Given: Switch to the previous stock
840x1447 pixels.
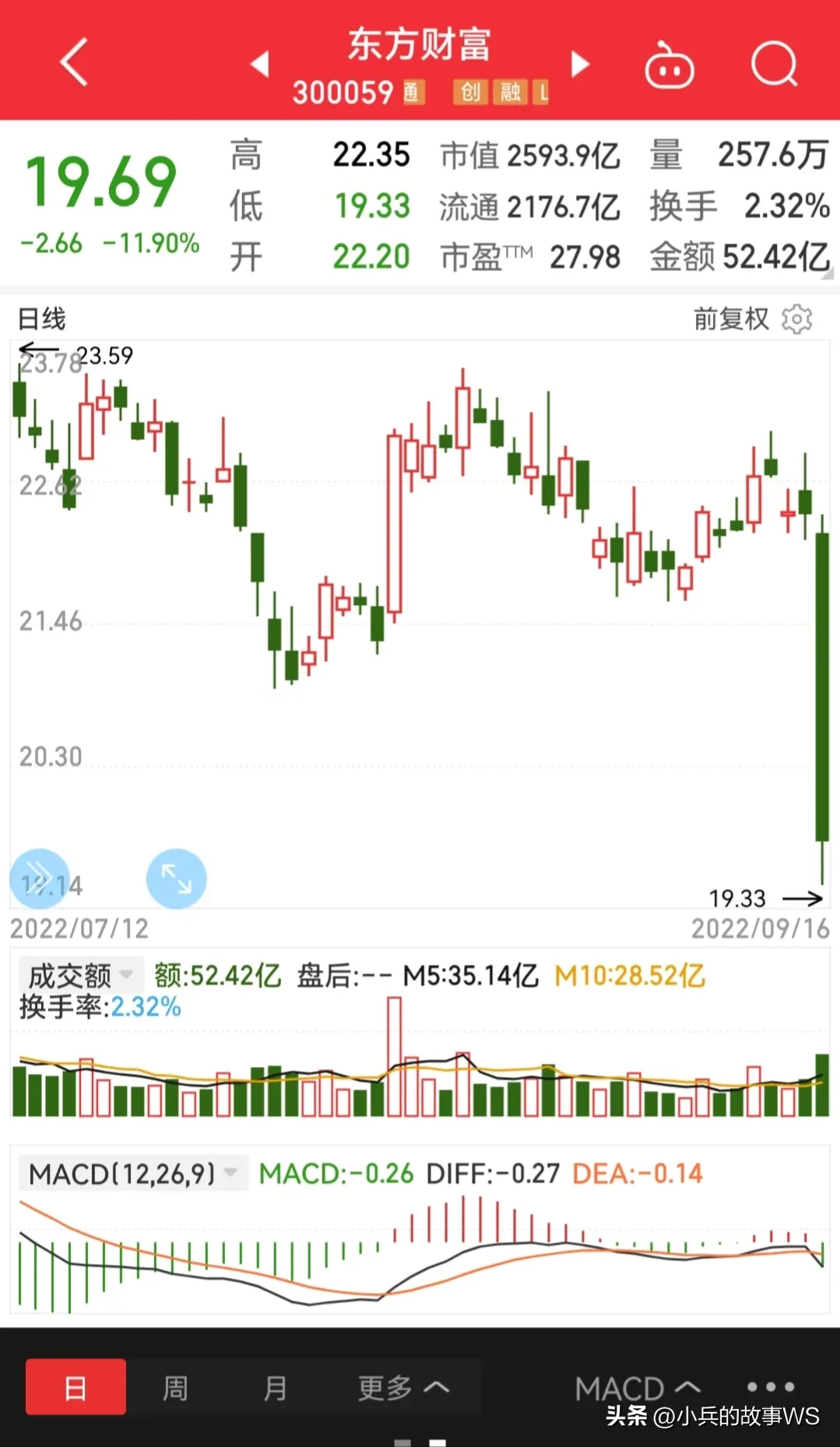Looking at the screenshot, I should pos(260,64).
